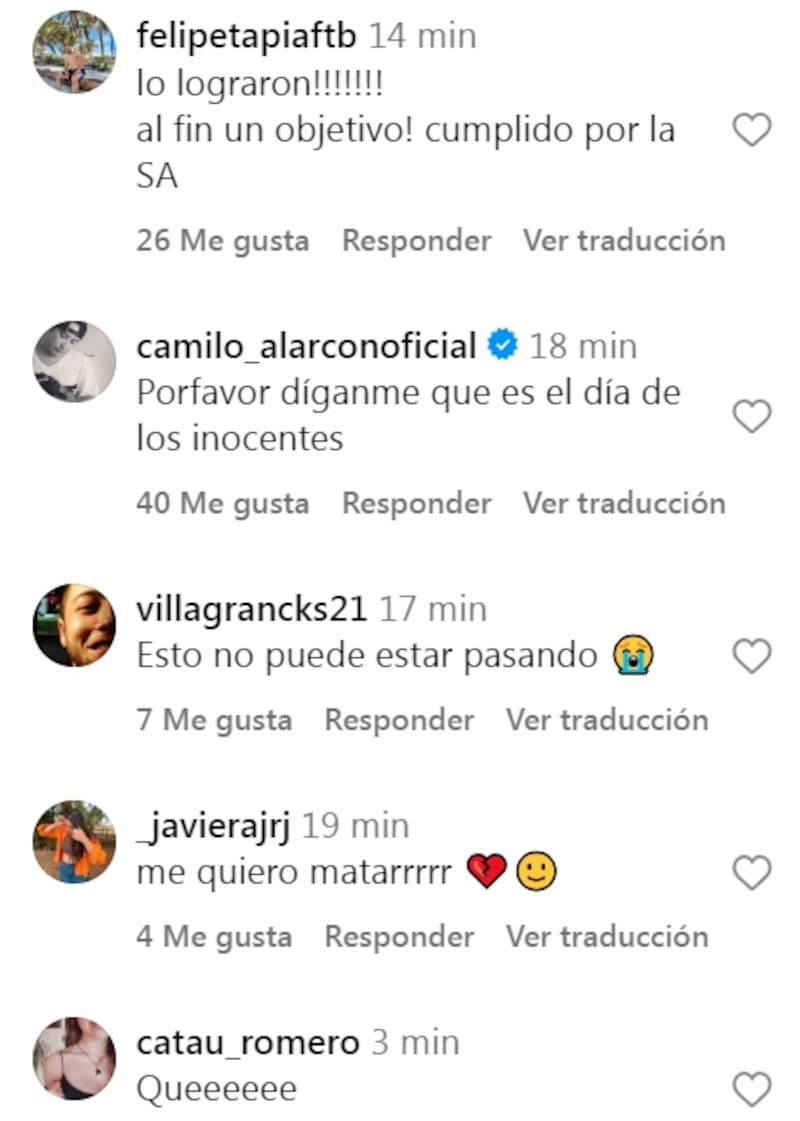See translation of _javierajrj's comment
The image size is (800, 1121).
coord(607,937)
